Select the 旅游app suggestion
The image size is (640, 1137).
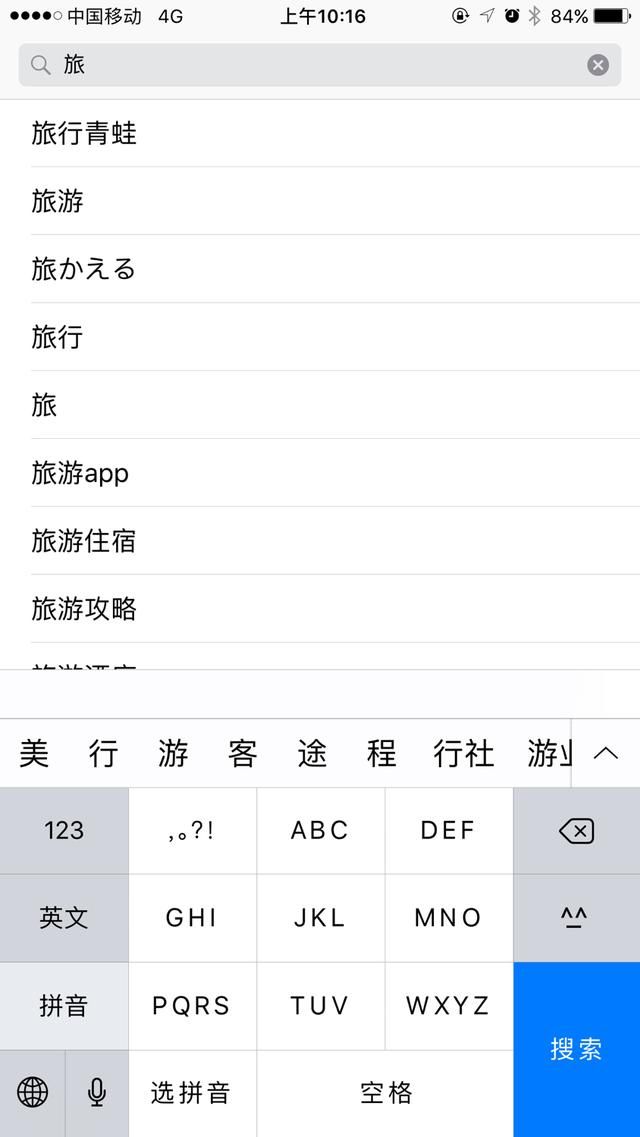click(x=320, y=474)
